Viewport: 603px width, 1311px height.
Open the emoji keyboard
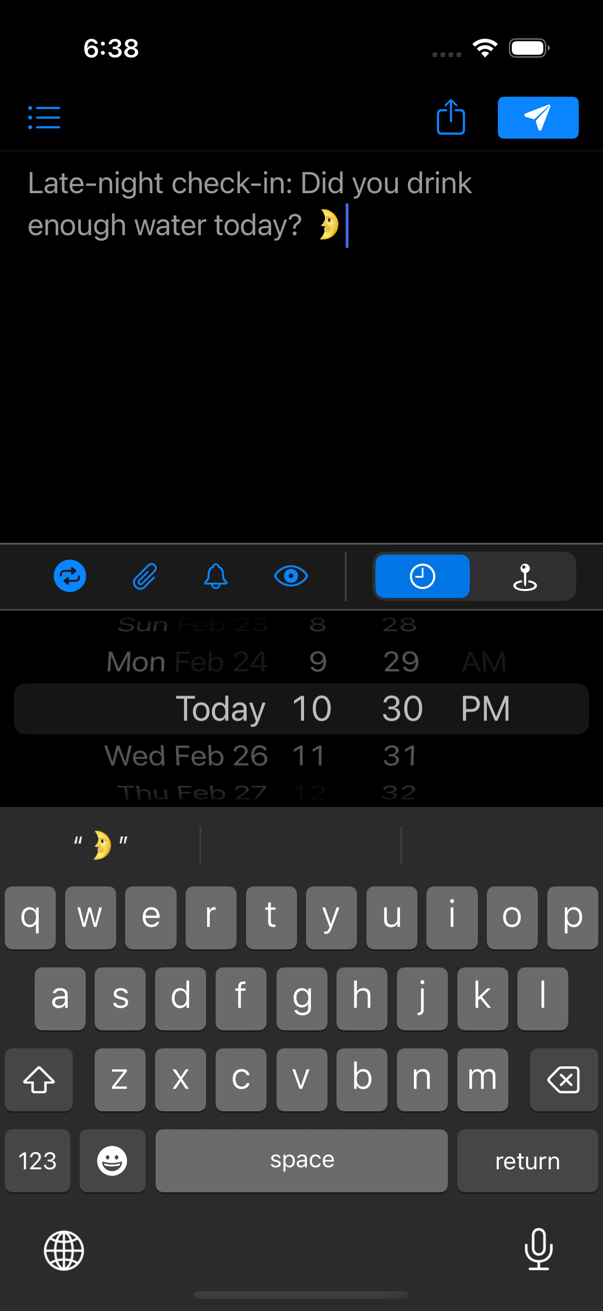(112, 1160)
